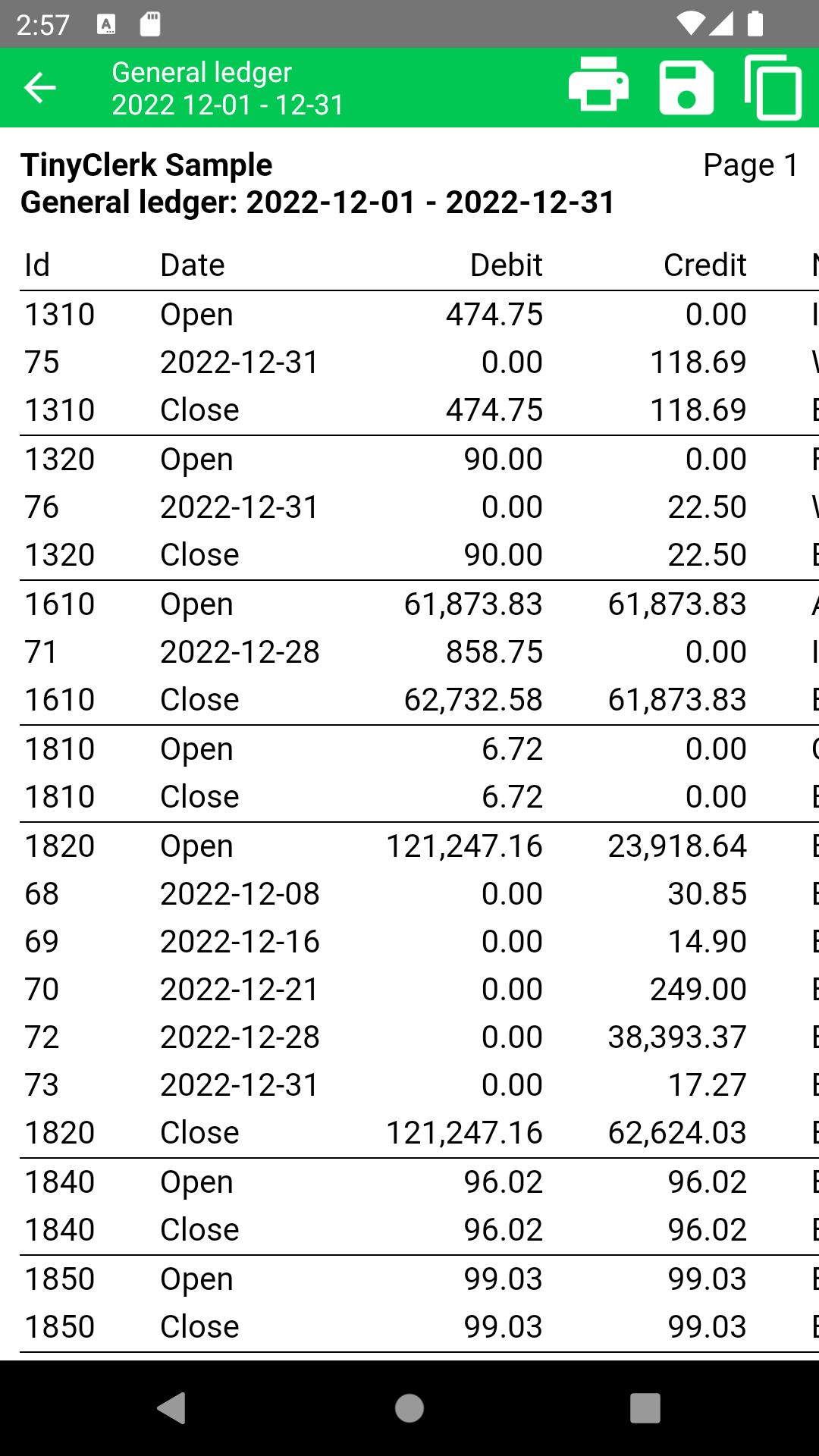
Task: Copy the ledger report to clipboard
Action: click(773, 88)
